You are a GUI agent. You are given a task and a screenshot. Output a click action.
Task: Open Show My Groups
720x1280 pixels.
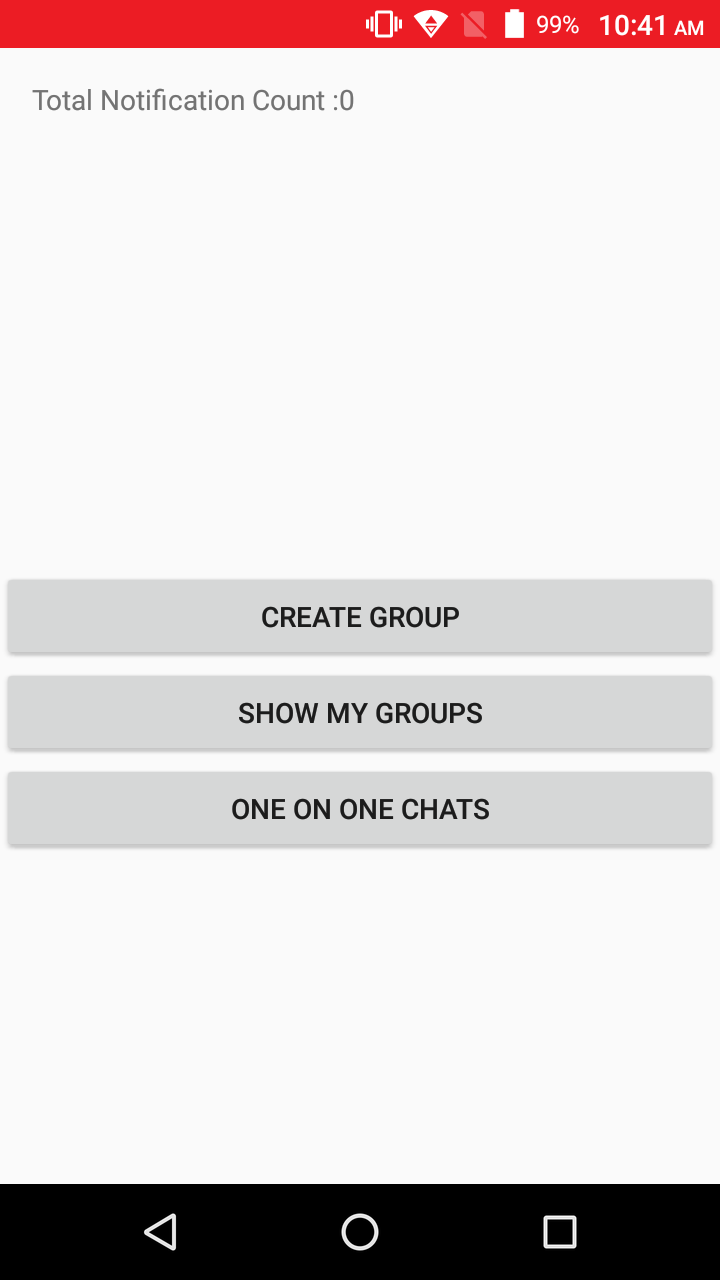[360, 713]
